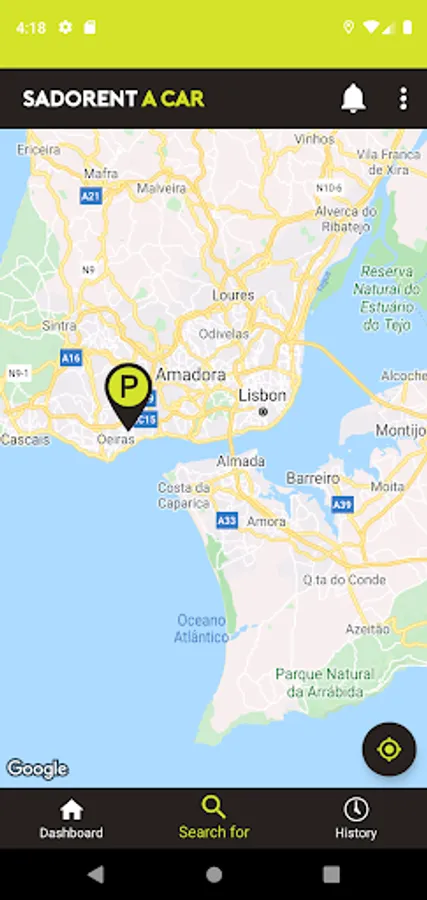This screenshot has width=427, height=900.
Task: Go to the system home screen
Action: pyautogui.click(x=214, y=874)
